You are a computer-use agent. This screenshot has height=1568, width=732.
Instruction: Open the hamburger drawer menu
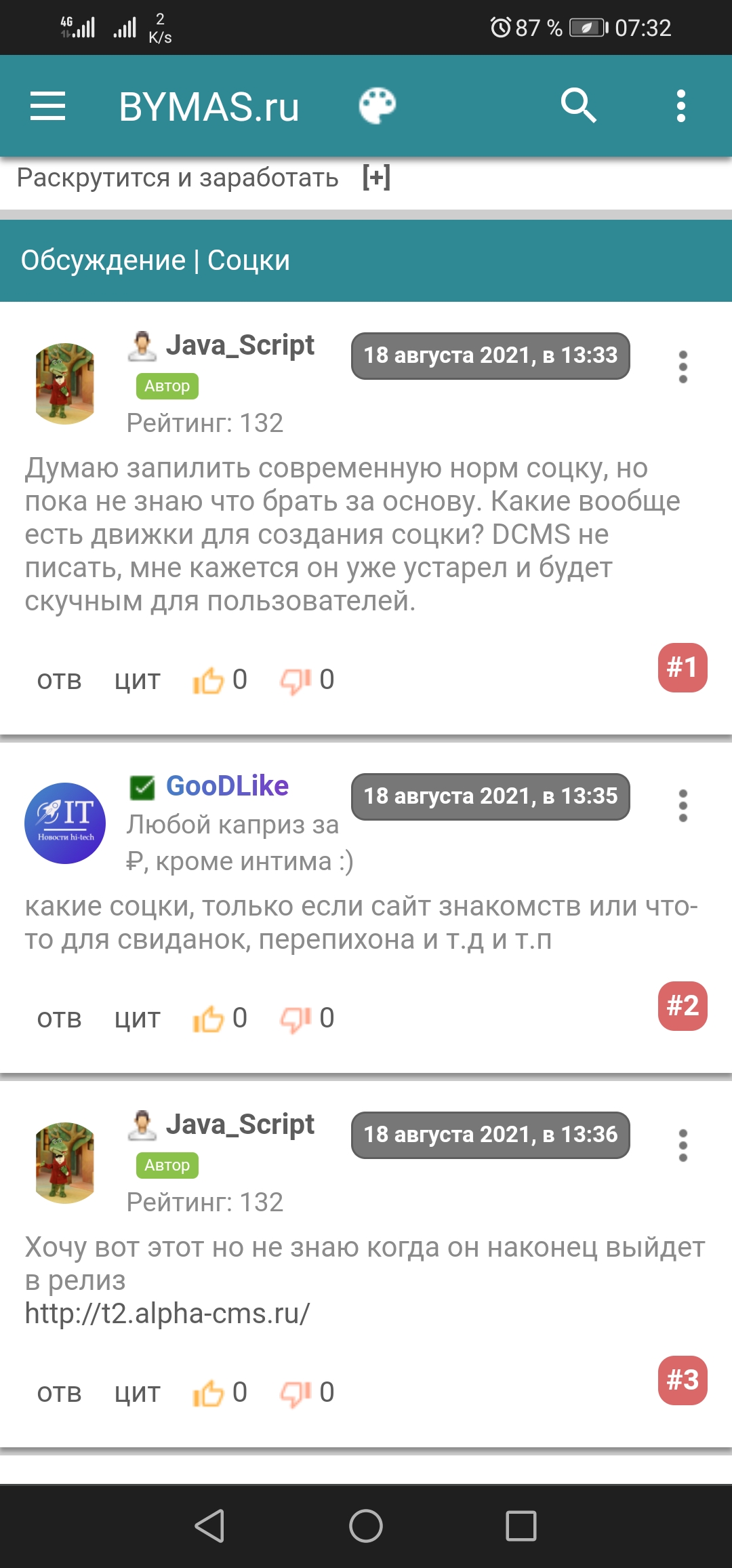(47, 106)
